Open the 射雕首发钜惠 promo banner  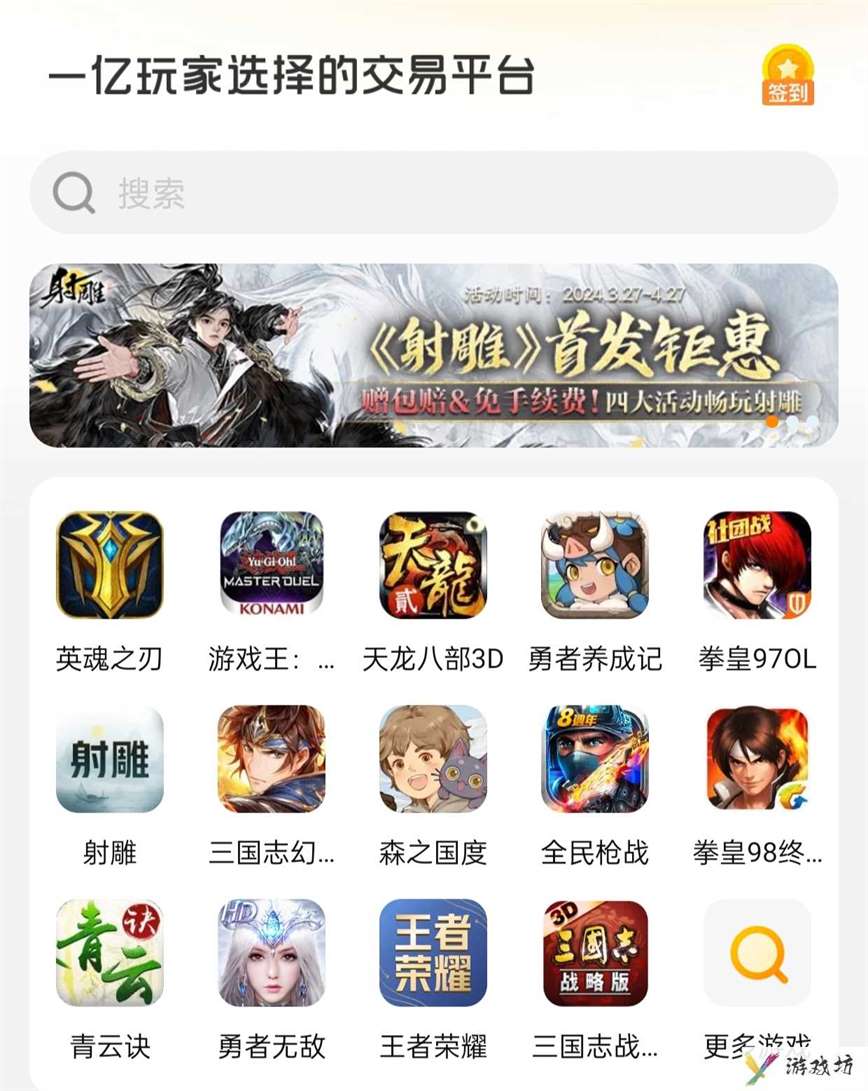(433, 355)
